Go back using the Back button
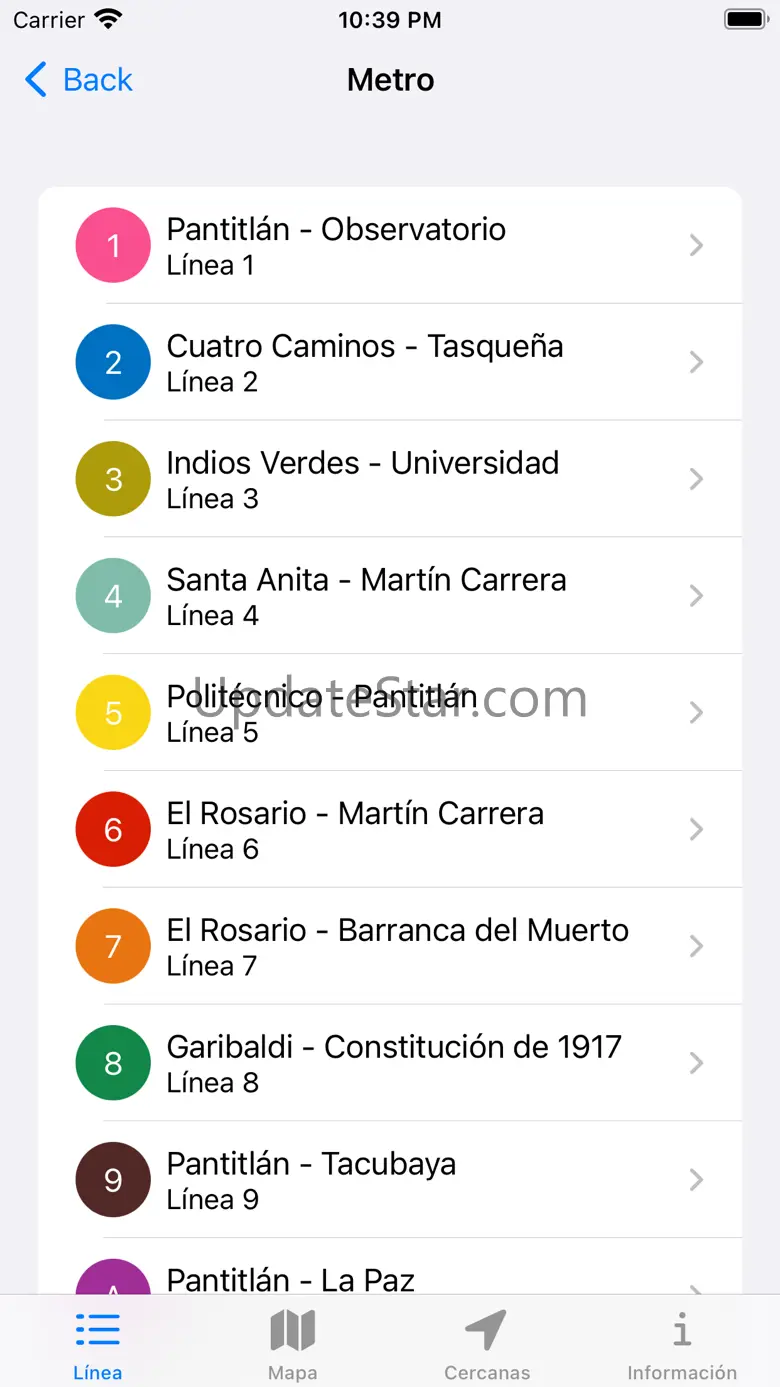 tap(79, 80)
